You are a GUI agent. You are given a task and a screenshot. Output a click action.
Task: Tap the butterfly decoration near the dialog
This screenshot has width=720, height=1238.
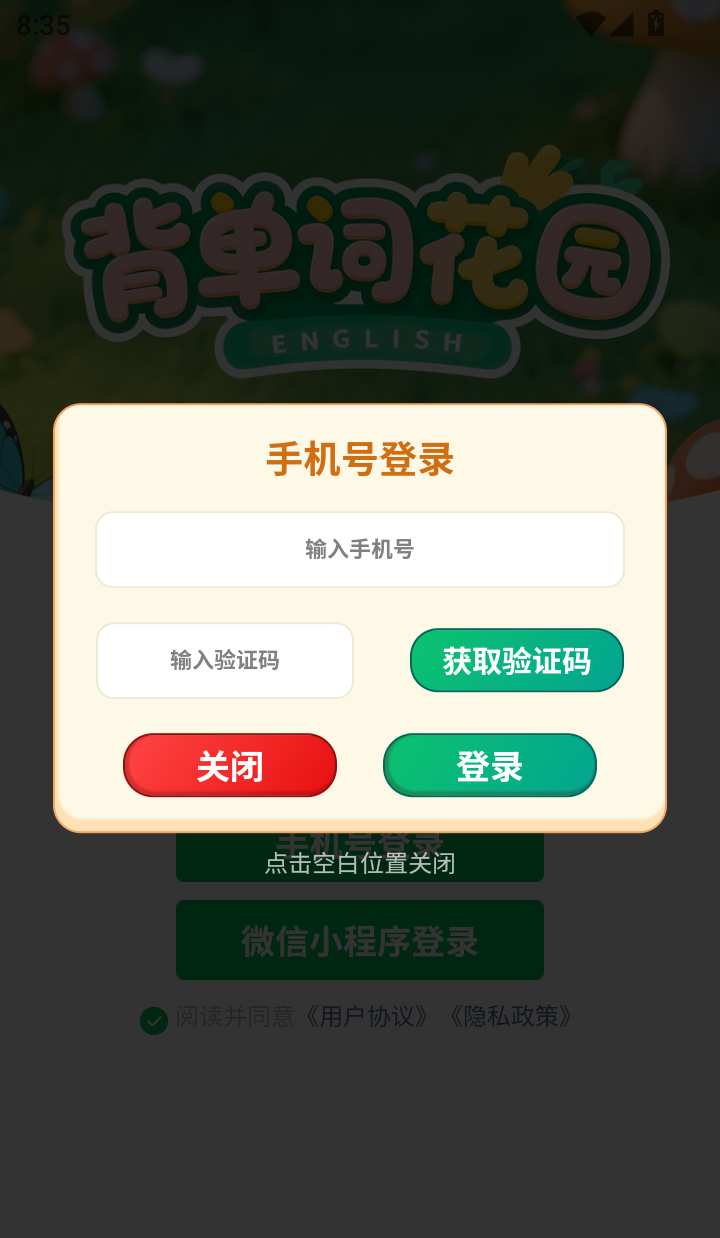pyautogui.click(x=18, y=460)
